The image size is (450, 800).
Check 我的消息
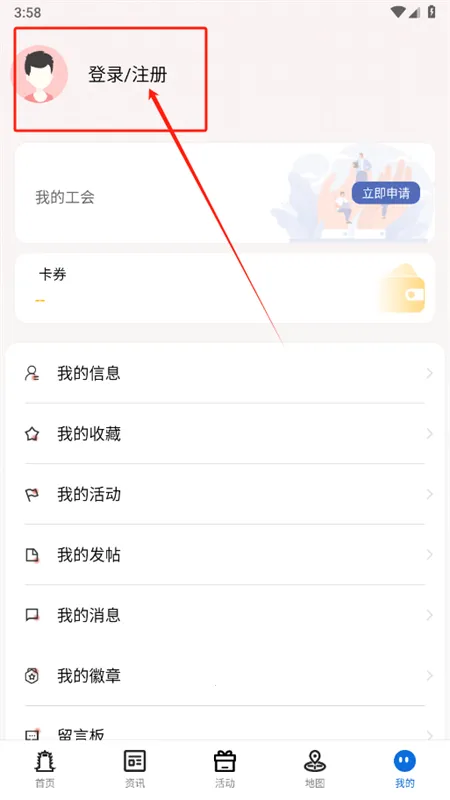click(x=225, y=615)
